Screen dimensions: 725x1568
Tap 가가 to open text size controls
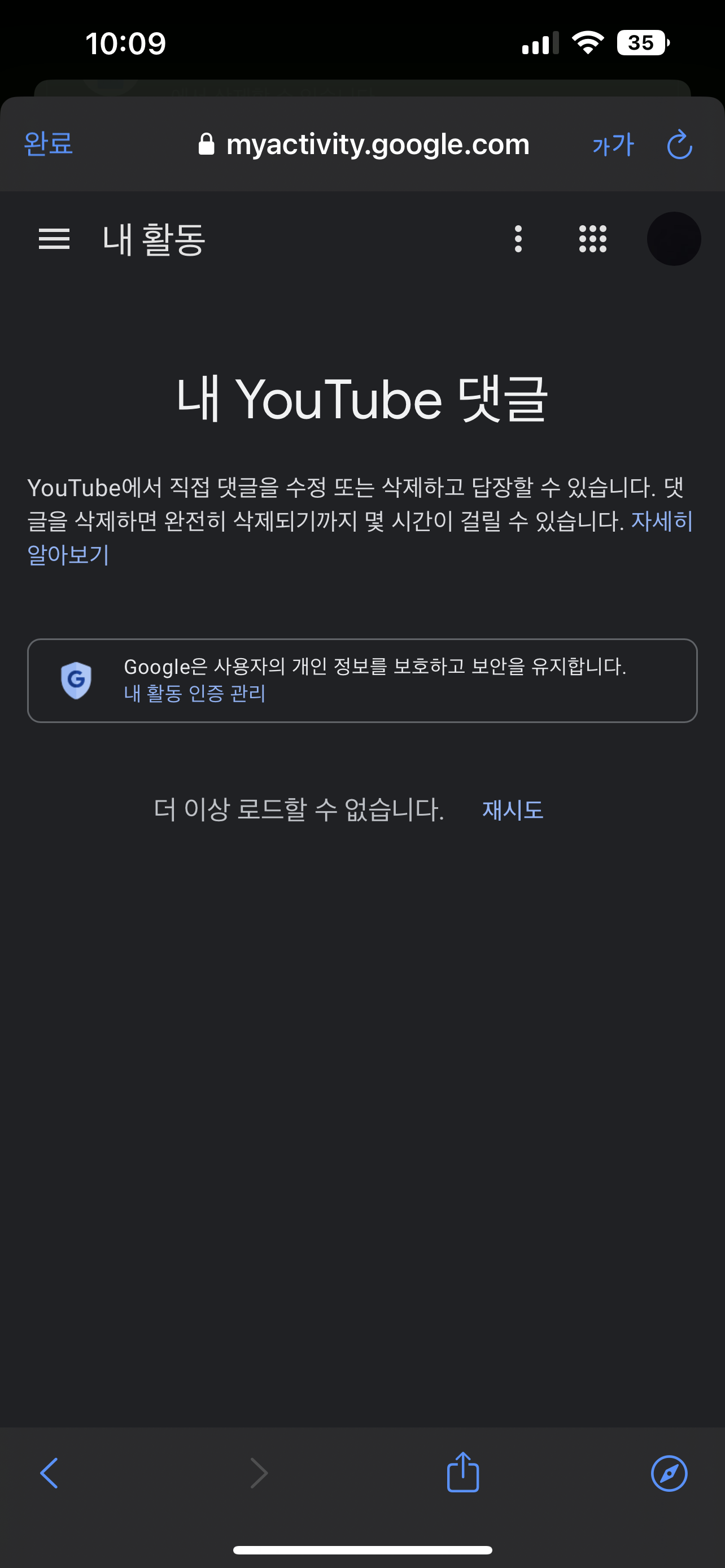click(x=614, y=144)
